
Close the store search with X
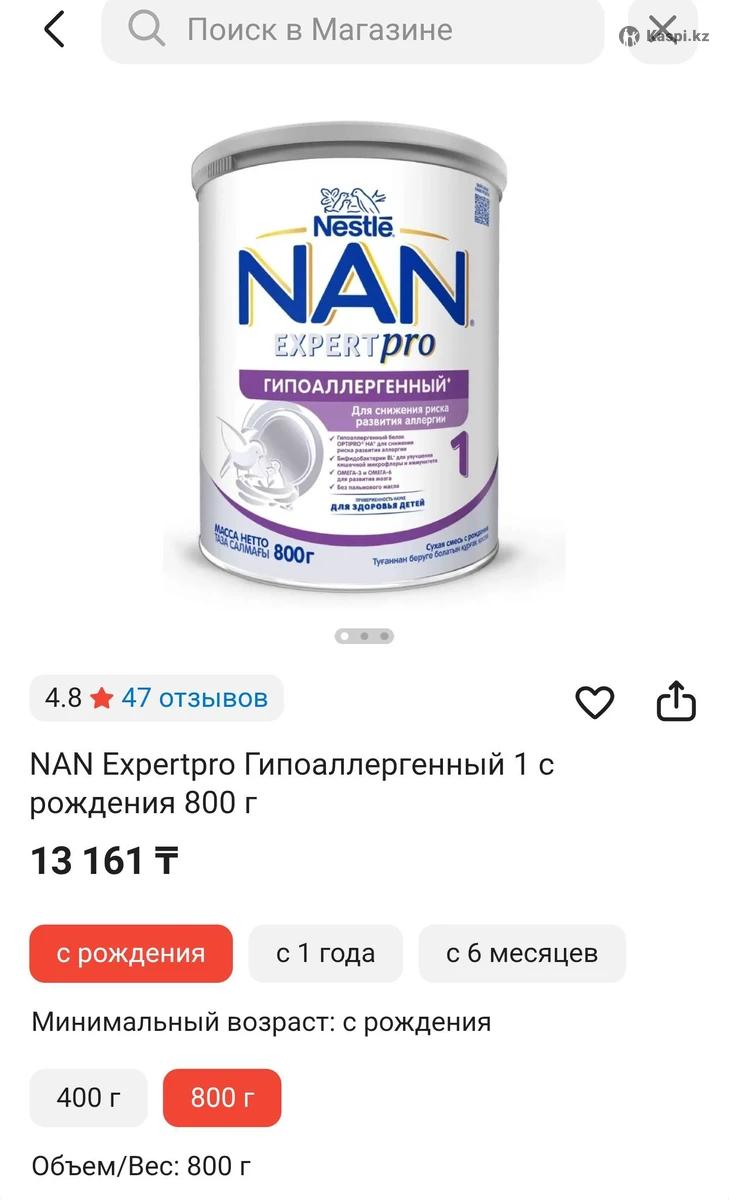pos(663,28)
